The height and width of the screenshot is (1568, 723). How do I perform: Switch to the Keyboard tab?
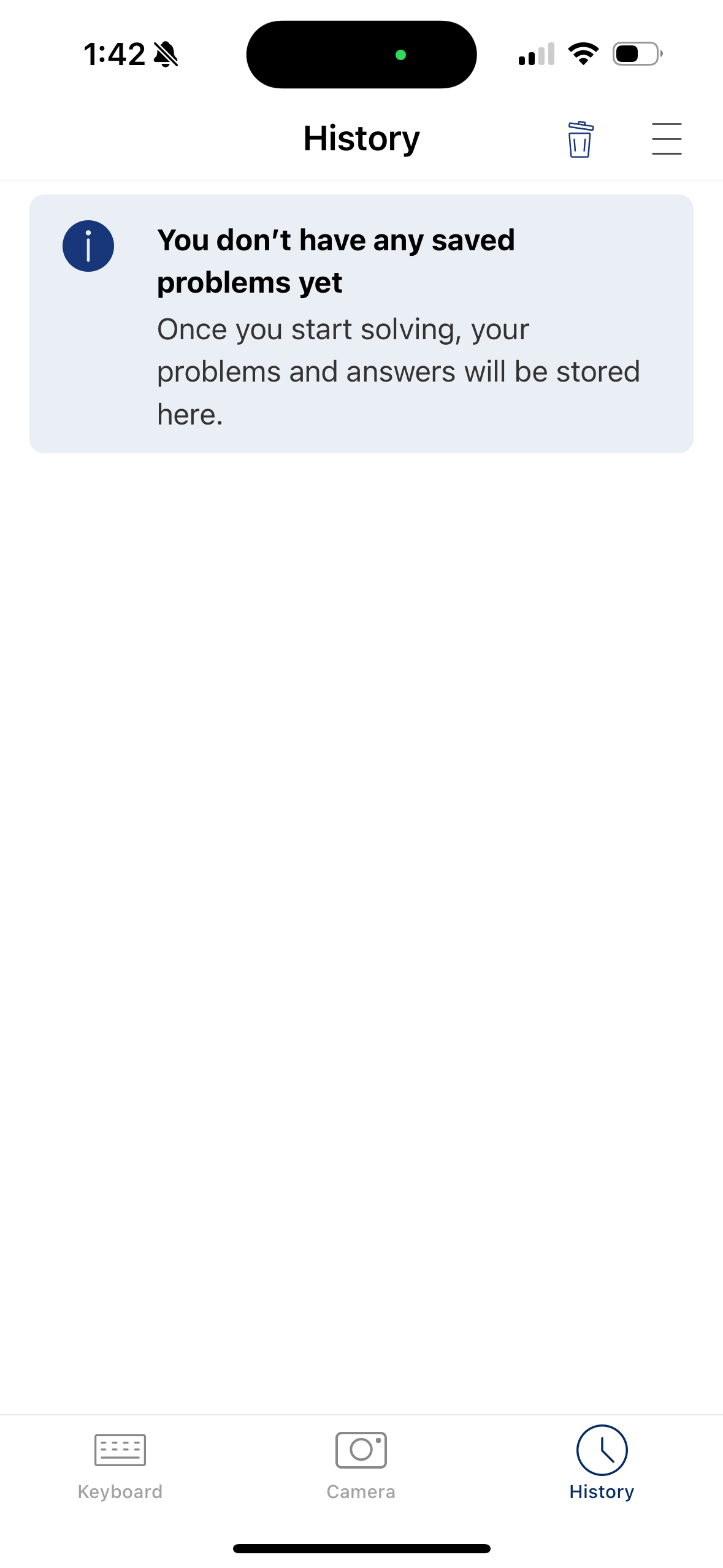pos(120,1462)
